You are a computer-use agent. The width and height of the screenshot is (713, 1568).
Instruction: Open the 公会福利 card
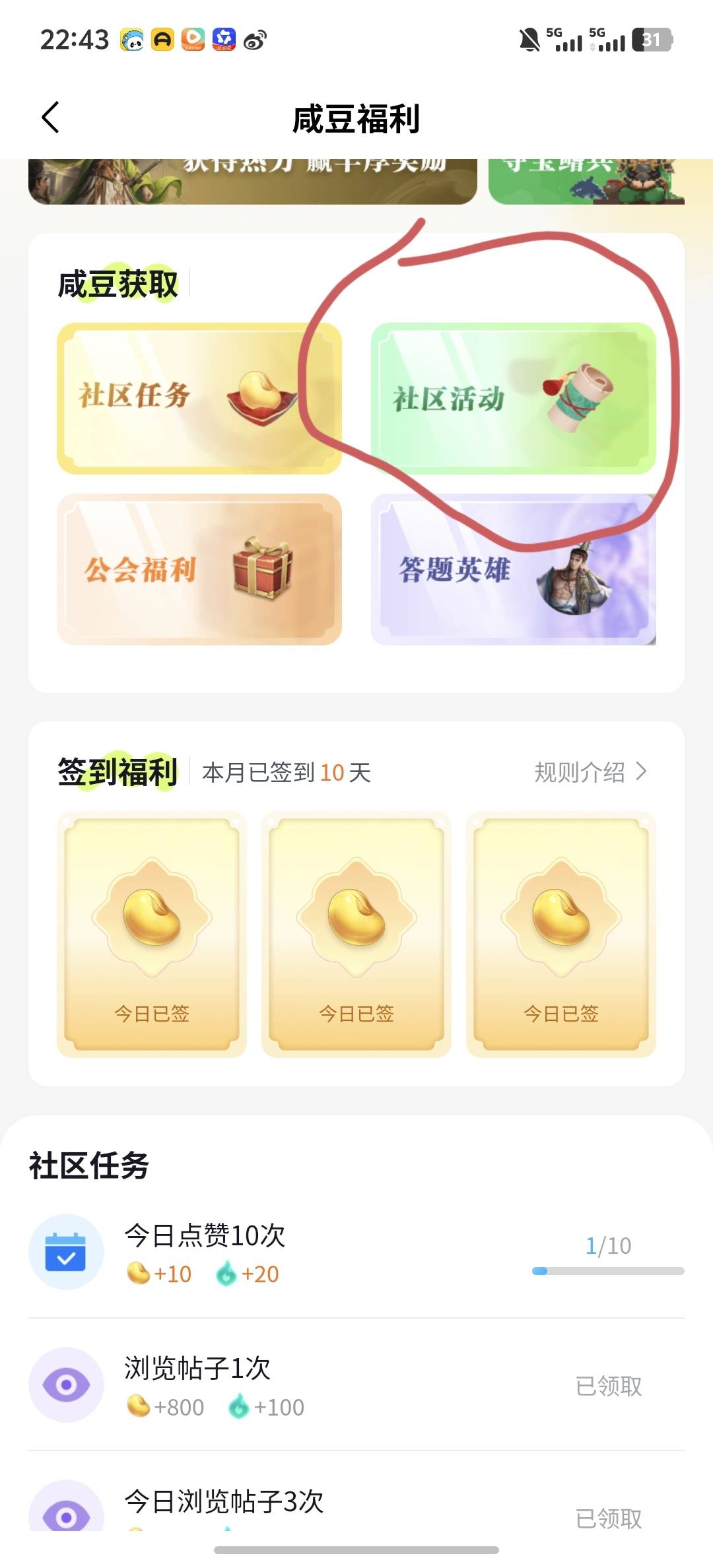pos(199,570)
